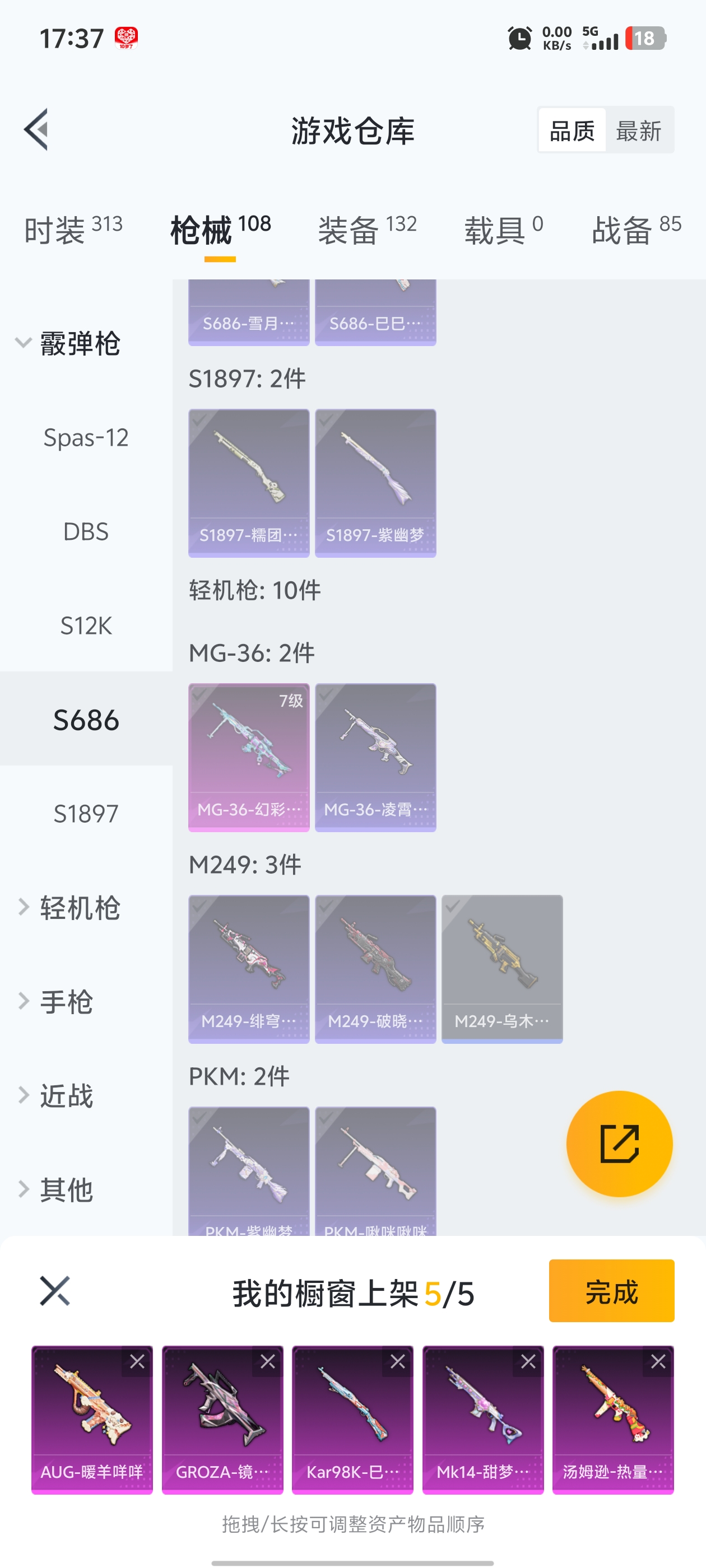706x1568 pixels.
Task: Jump to DBS in the sidebar
Action: point(86,531)
